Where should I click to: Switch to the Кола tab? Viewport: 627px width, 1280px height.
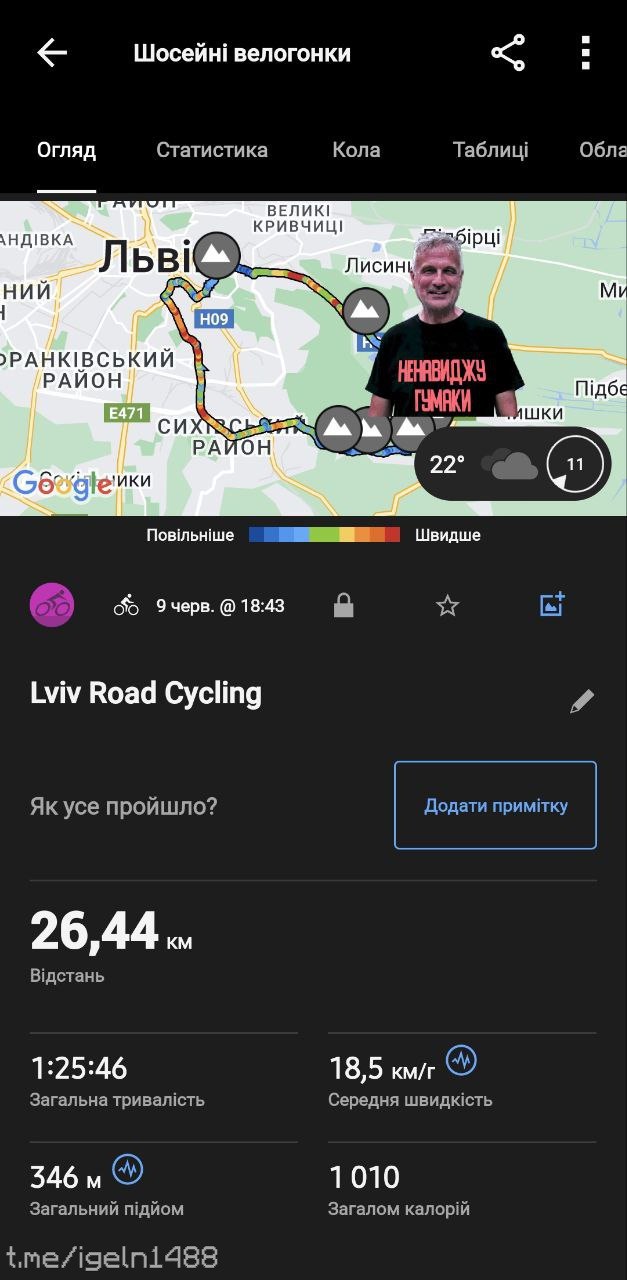click(x=356, y=150)
